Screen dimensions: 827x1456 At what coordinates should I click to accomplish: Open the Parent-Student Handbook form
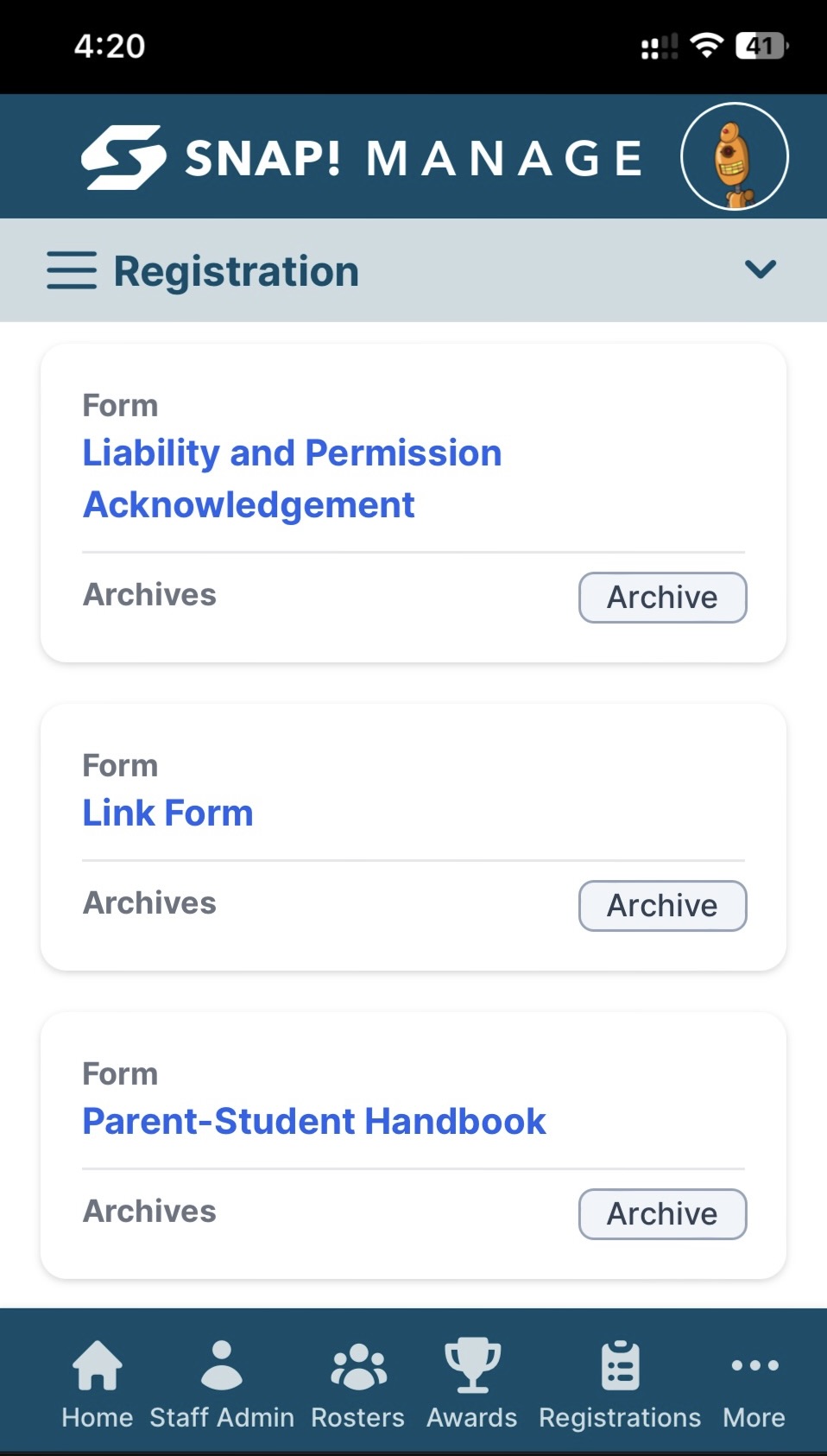point(313,1120)
